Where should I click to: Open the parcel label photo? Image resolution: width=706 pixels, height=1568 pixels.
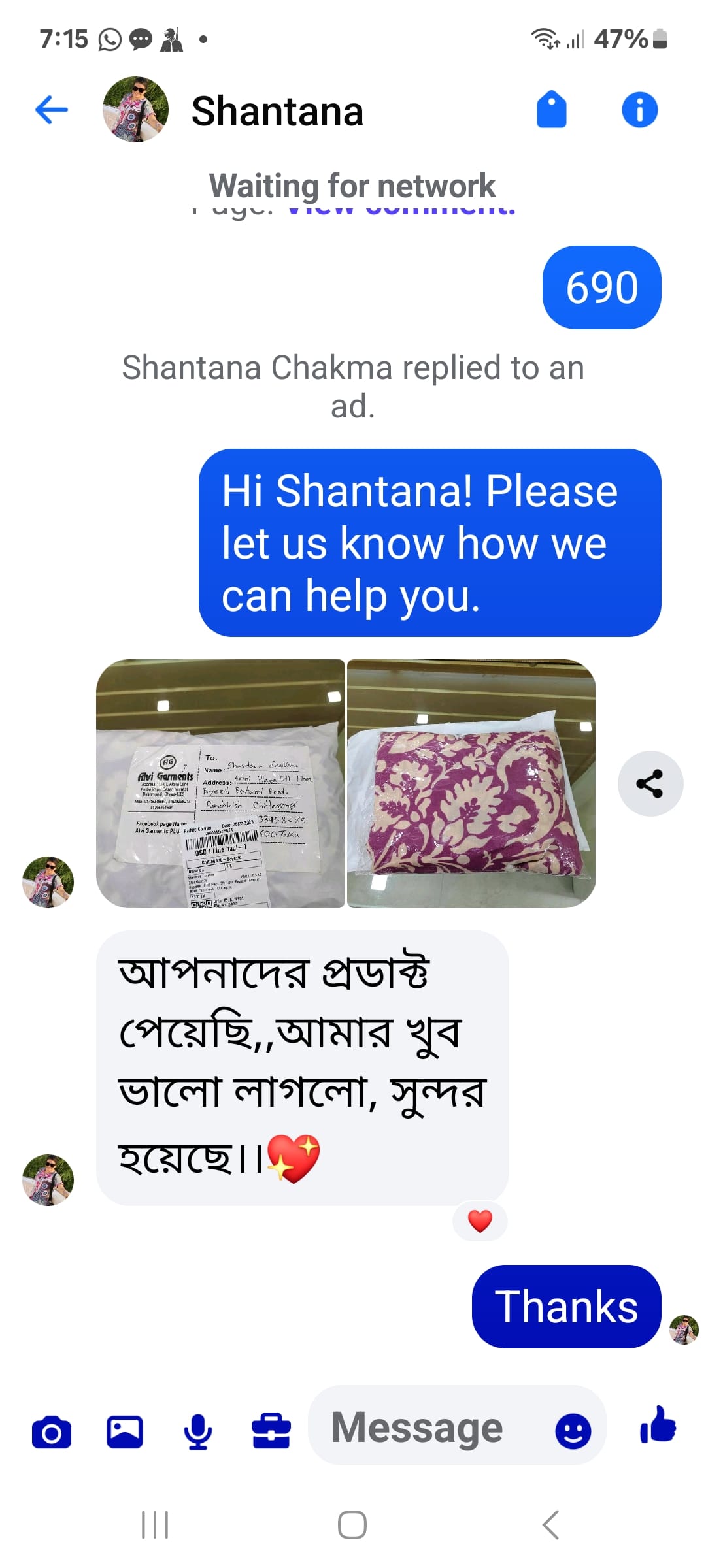coord(220,783)
